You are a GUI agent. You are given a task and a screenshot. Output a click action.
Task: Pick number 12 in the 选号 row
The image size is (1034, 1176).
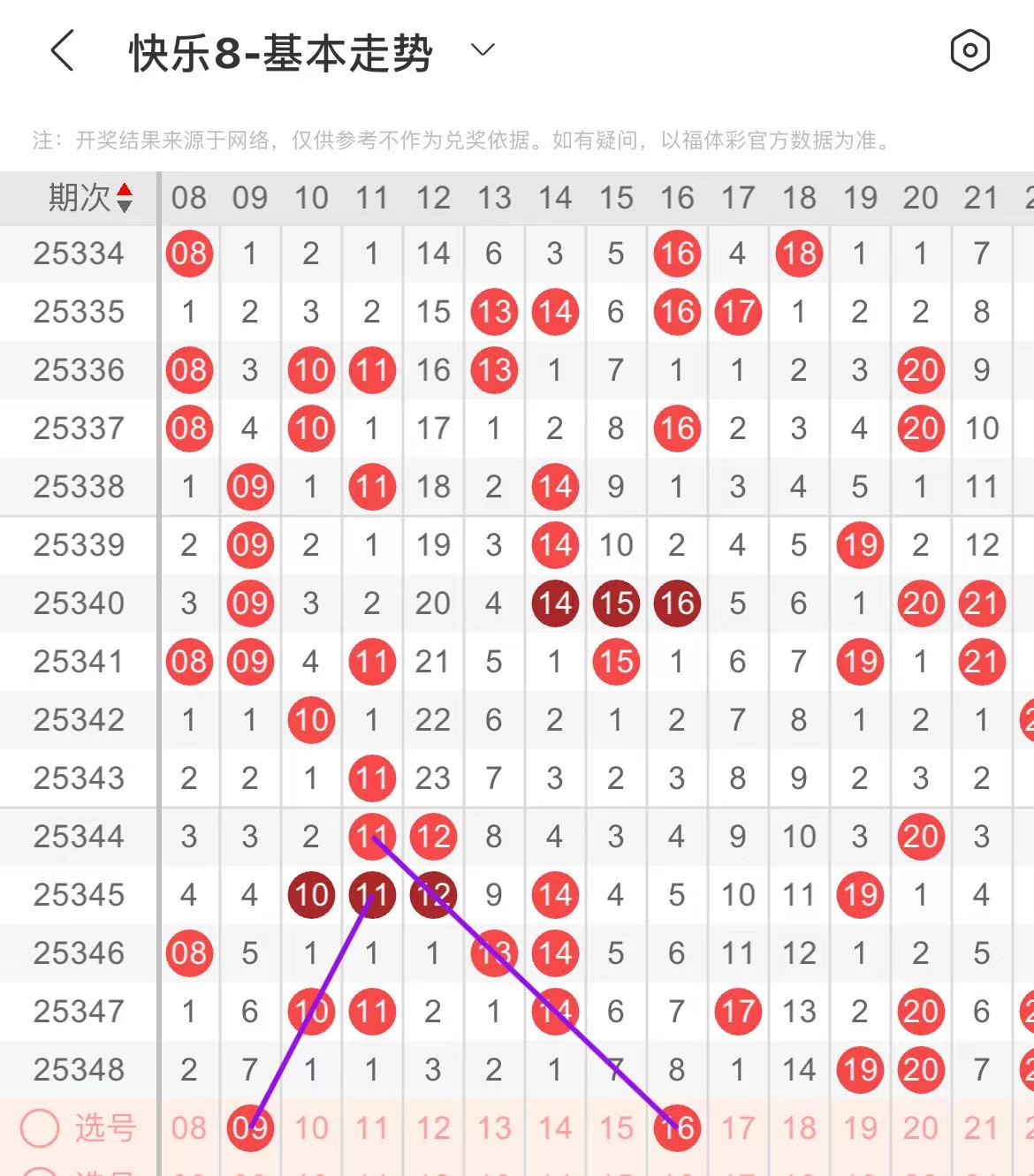433,1128
